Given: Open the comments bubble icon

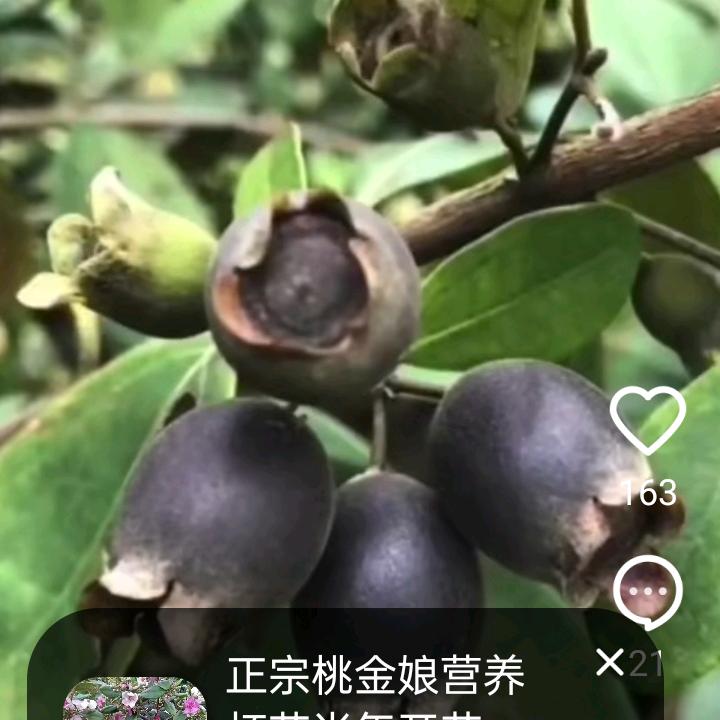Looking at the screenshot, I should point(647,592).
